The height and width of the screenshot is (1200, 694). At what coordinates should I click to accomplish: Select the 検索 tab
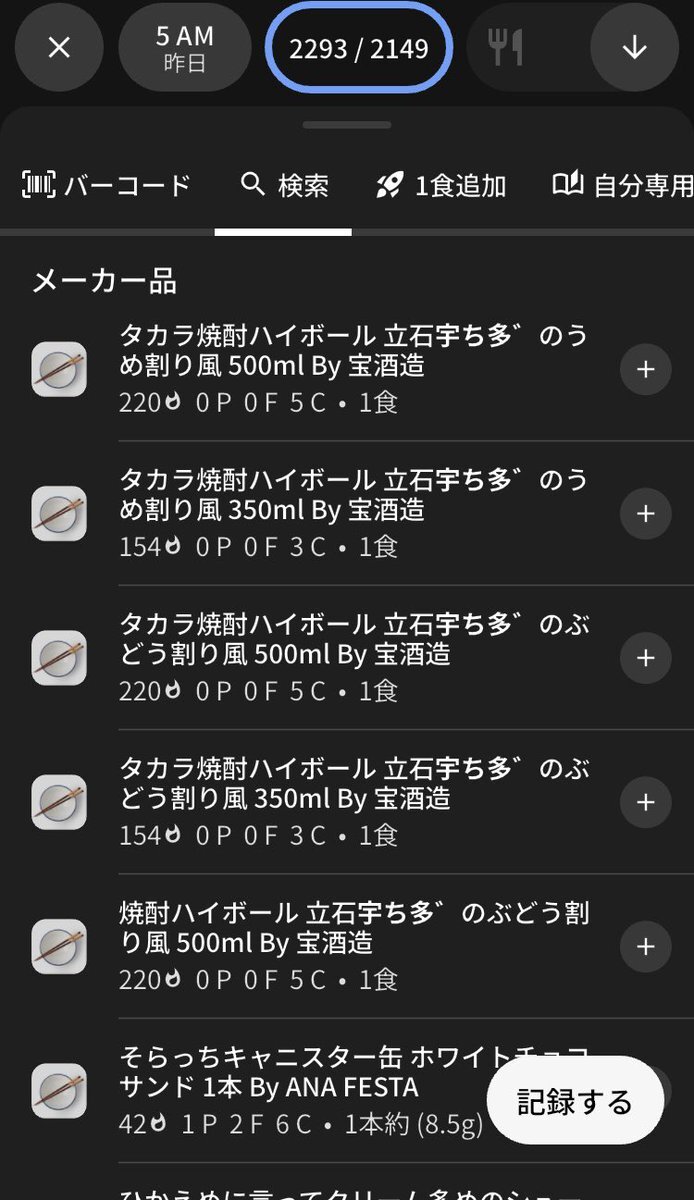284,185
